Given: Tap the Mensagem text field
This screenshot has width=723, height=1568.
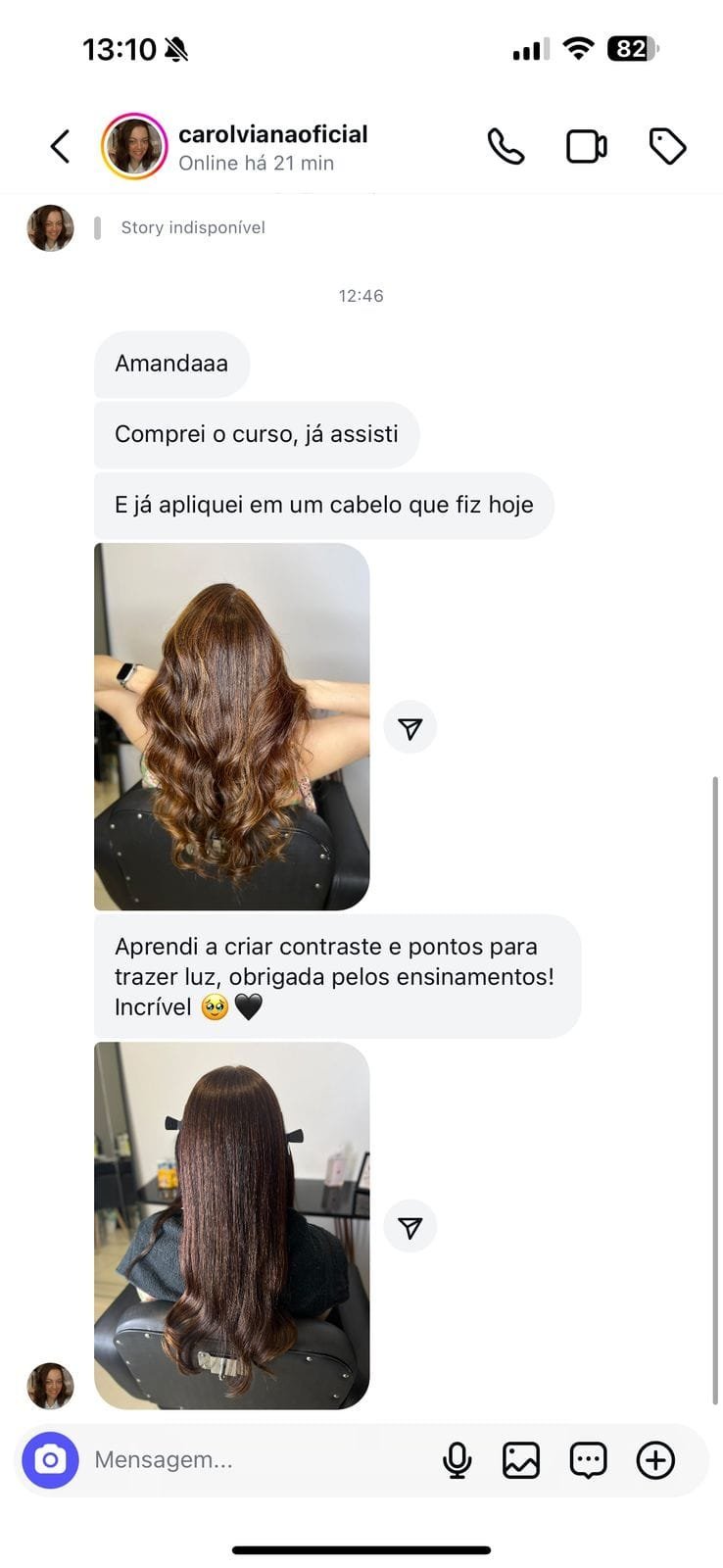Looking at the screenshot, I should (x=255, y=1460).
